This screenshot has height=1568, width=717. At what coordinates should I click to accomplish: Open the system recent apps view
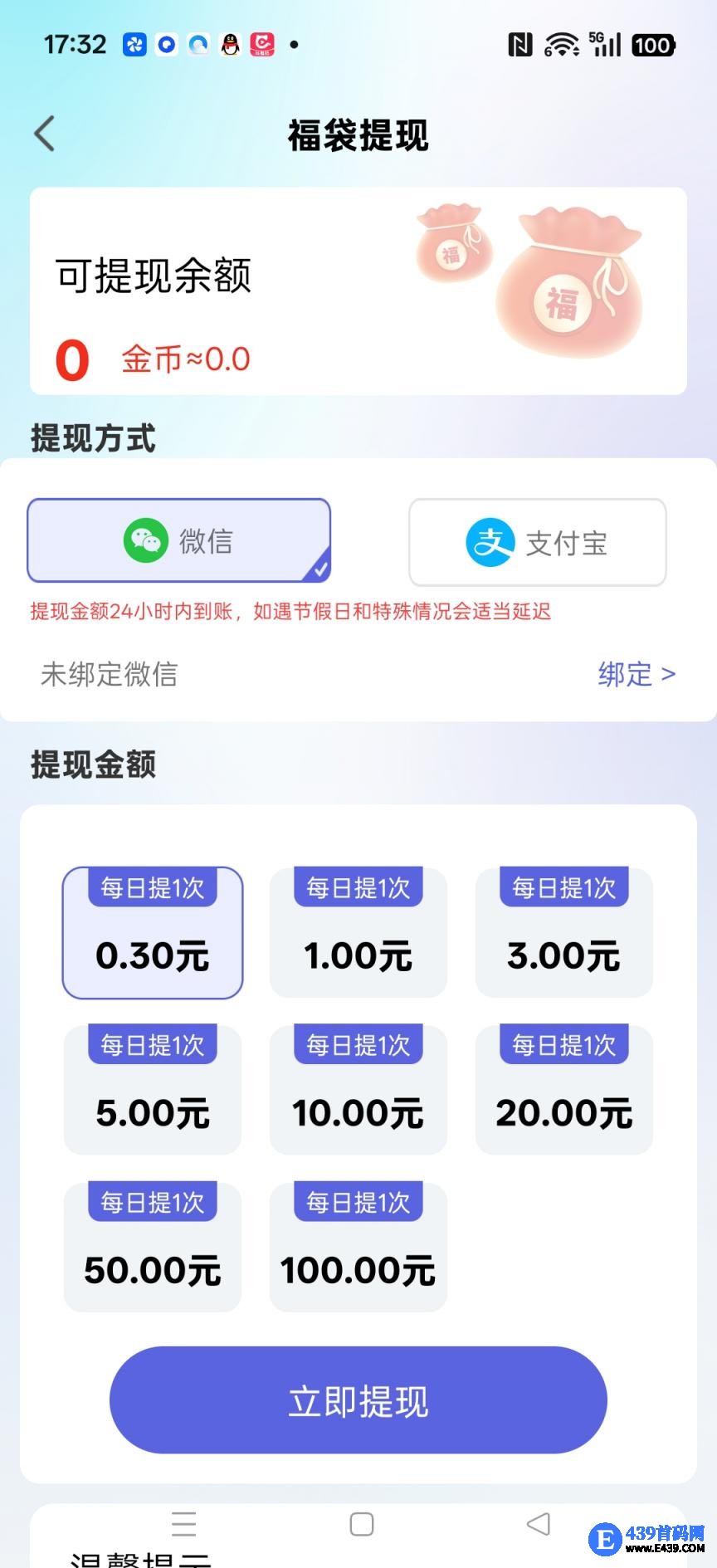coord(183,1524)
